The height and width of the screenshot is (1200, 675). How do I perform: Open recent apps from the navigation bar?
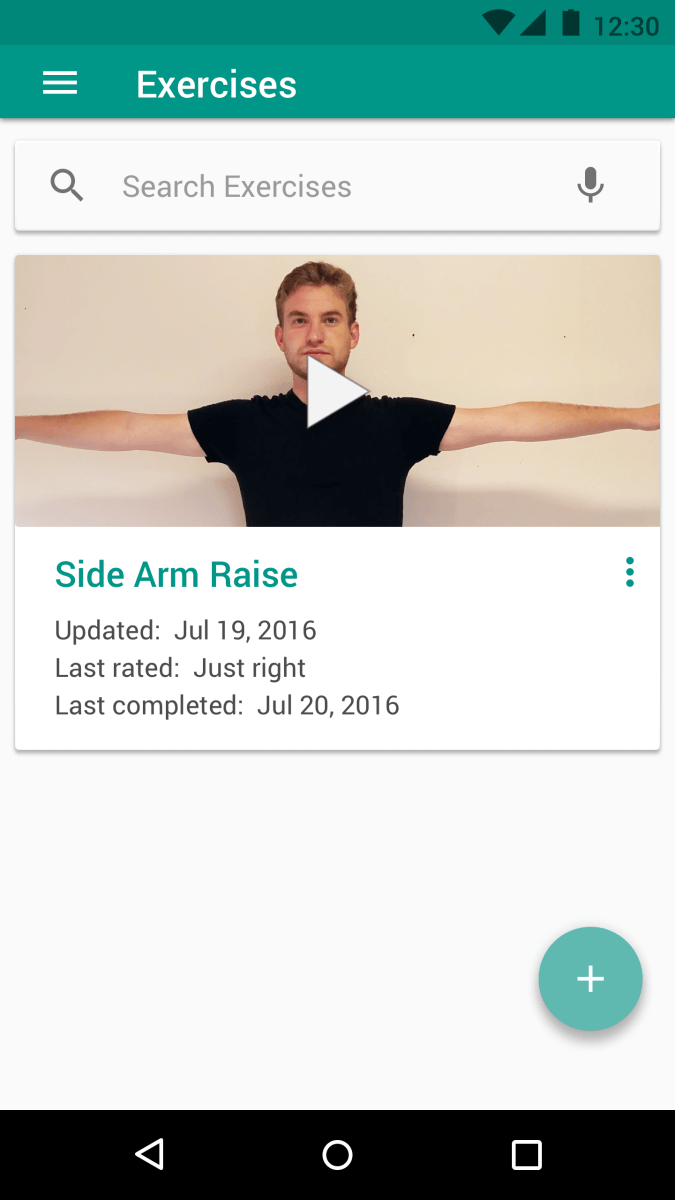point(526,1155)
